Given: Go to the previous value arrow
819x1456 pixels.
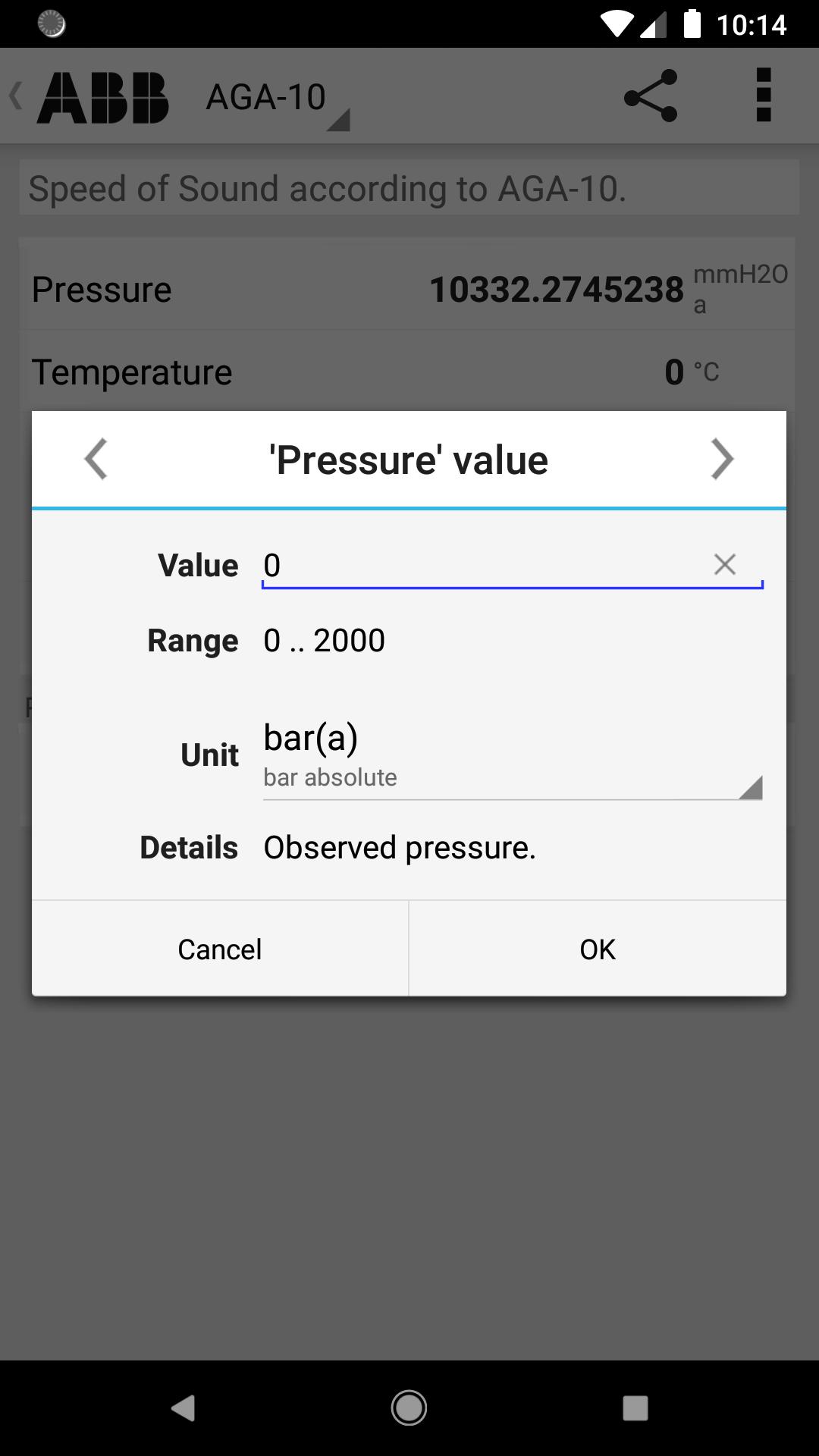Looking at the screenshot, I should point(96,459).
